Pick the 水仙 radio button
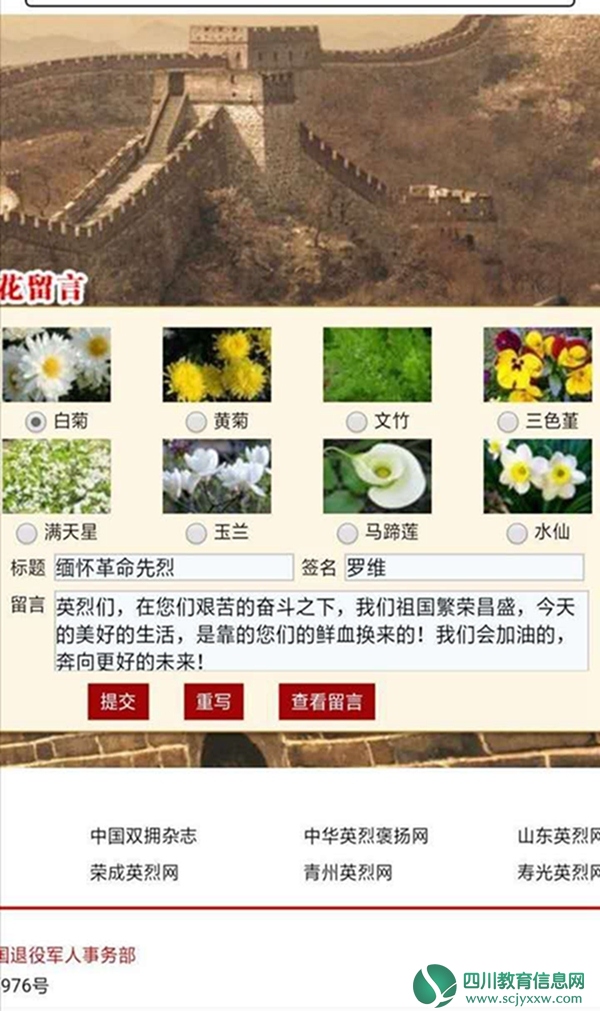The width and height of the screenshot is (600, 1011). 516,532
